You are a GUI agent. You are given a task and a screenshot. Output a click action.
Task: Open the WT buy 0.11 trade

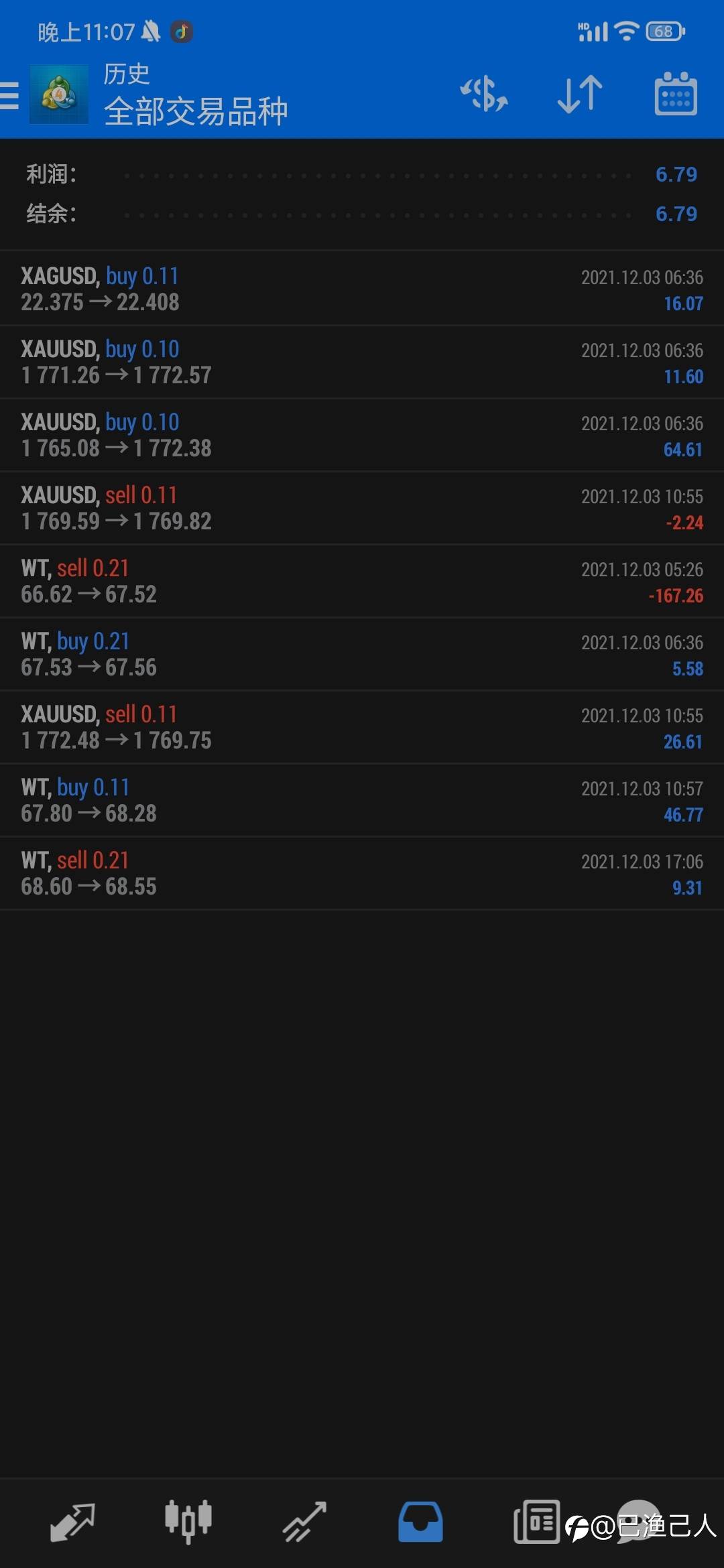362,800
